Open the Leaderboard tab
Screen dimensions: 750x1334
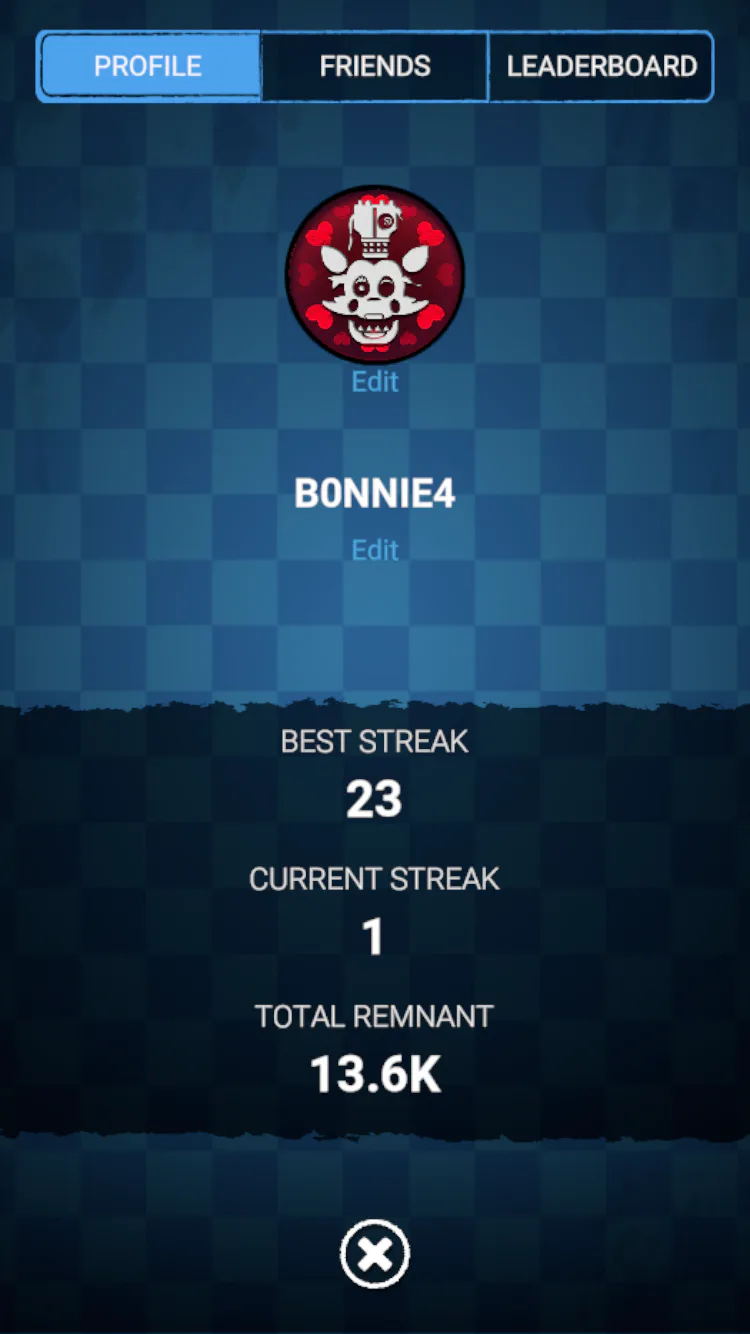pyautogui.click(x=601, y=67)
